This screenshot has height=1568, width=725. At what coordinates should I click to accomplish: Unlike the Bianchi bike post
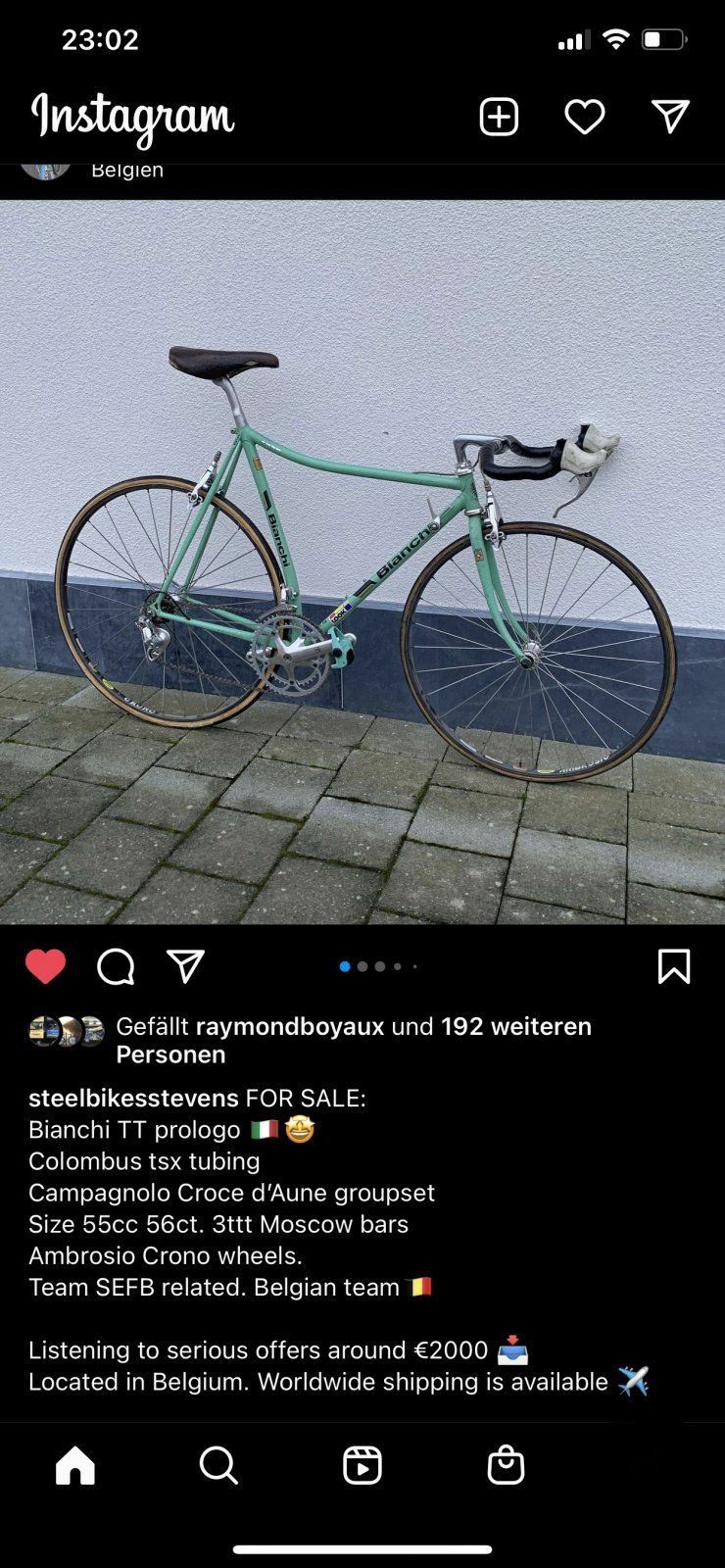(45, 966)
